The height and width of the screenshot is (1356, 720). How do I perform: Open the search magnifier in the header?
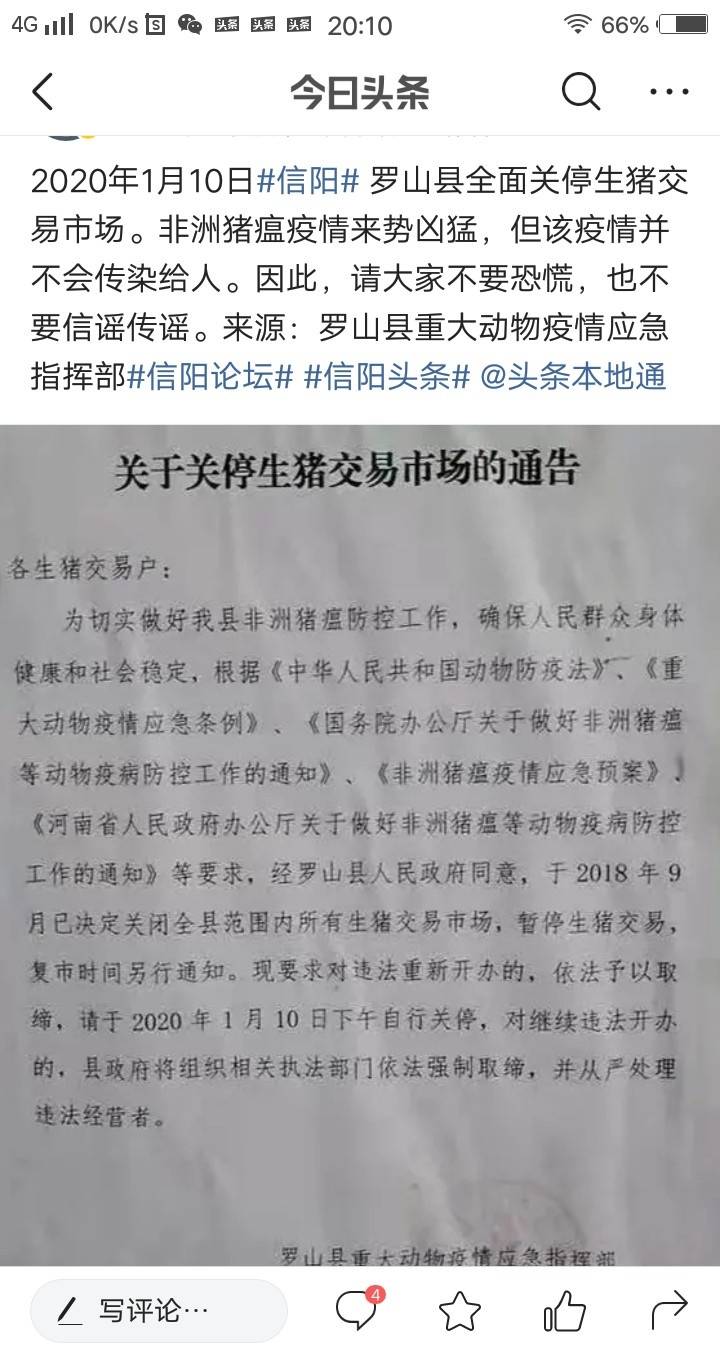click(x=580, y=92)
